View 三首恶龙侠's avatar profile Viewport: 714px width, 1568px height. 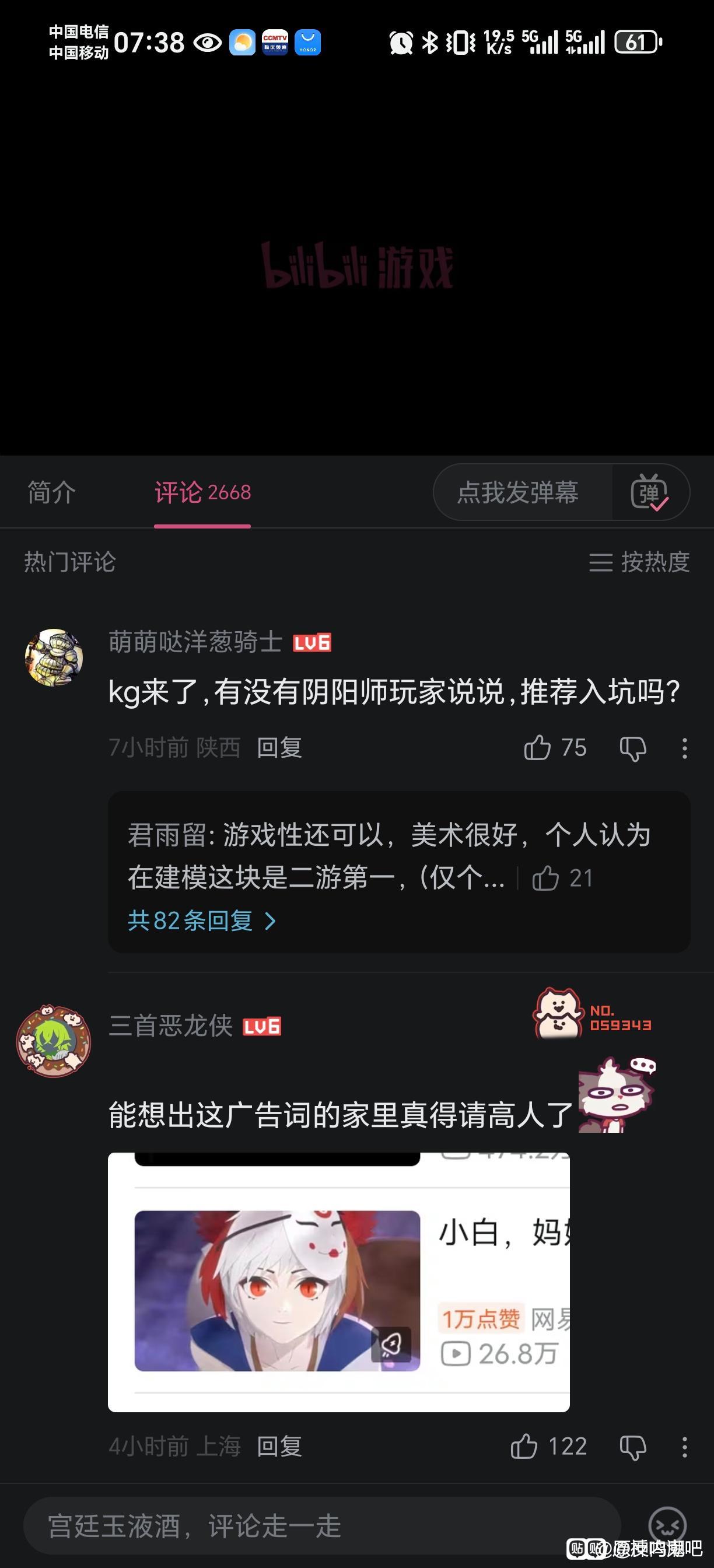tap(54, 1040)
